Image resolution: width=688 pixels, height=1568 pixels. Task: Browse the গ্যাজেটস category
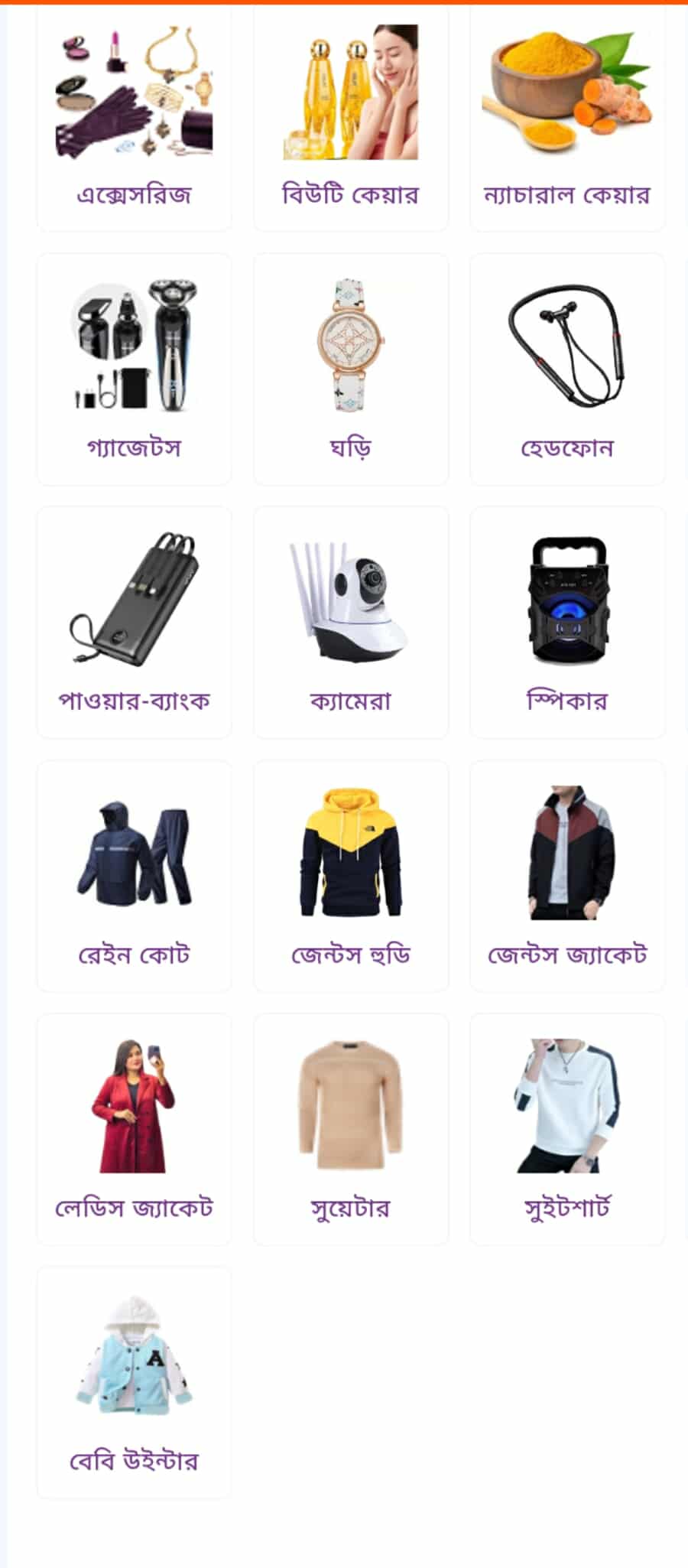pos(134,369)
